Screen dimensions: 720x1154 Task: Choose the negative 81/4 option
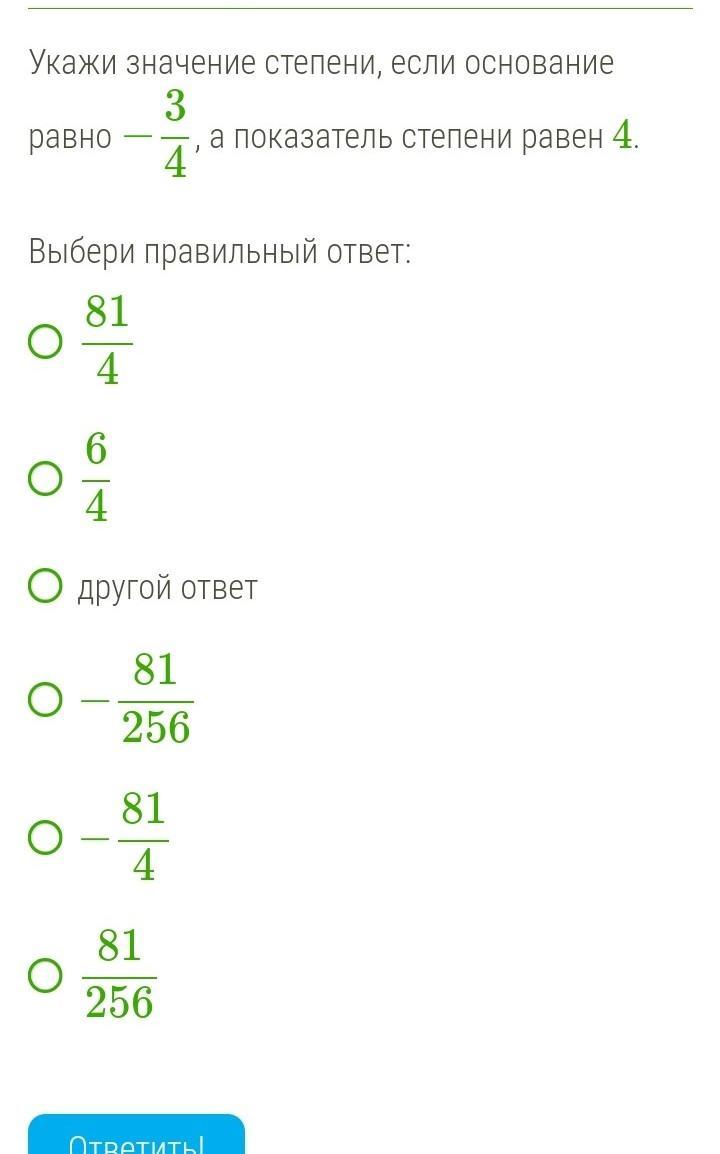pyautogui.click(x=46, y=838)
